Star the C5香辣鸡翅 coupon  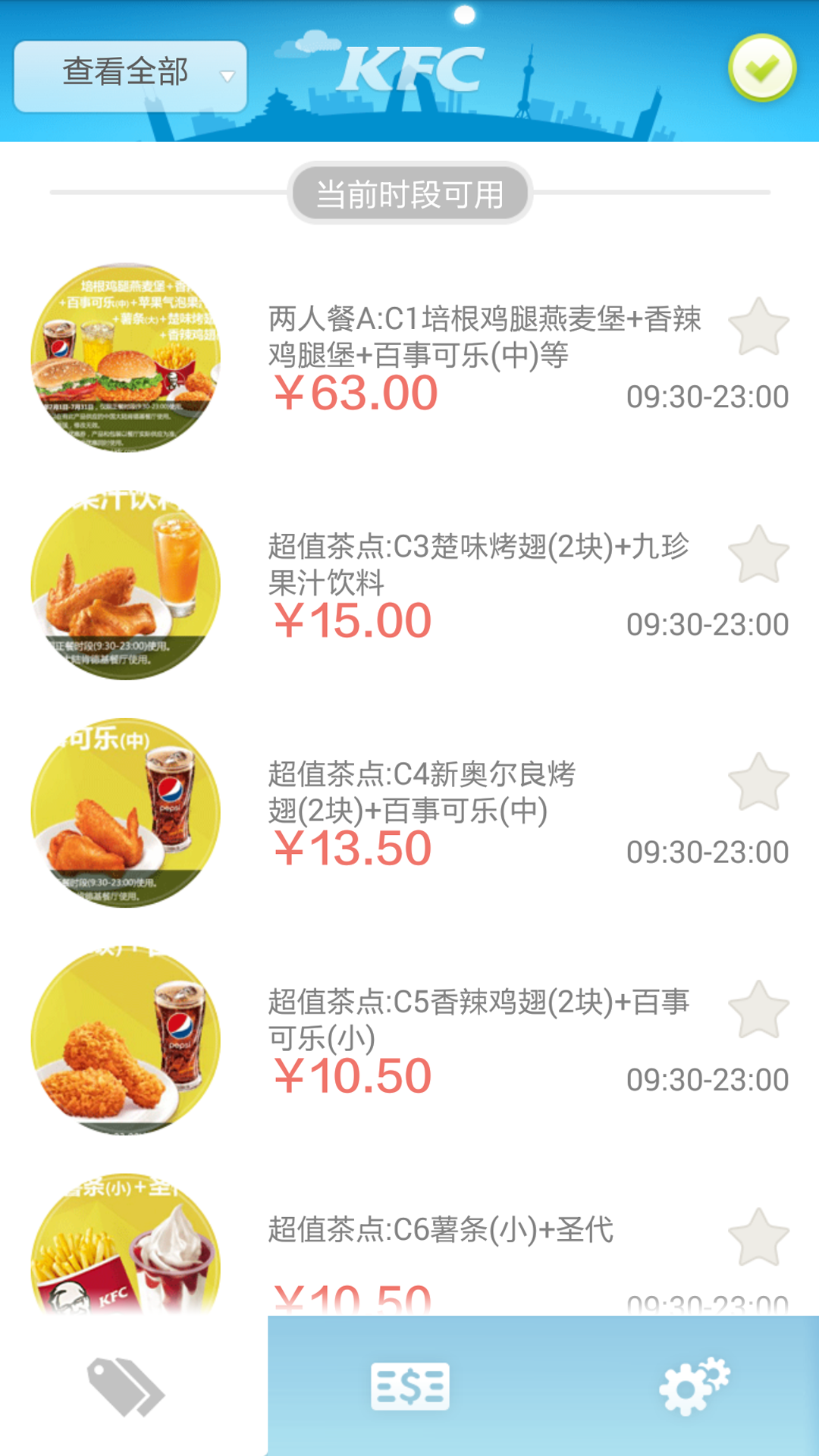click(758, 1009)
